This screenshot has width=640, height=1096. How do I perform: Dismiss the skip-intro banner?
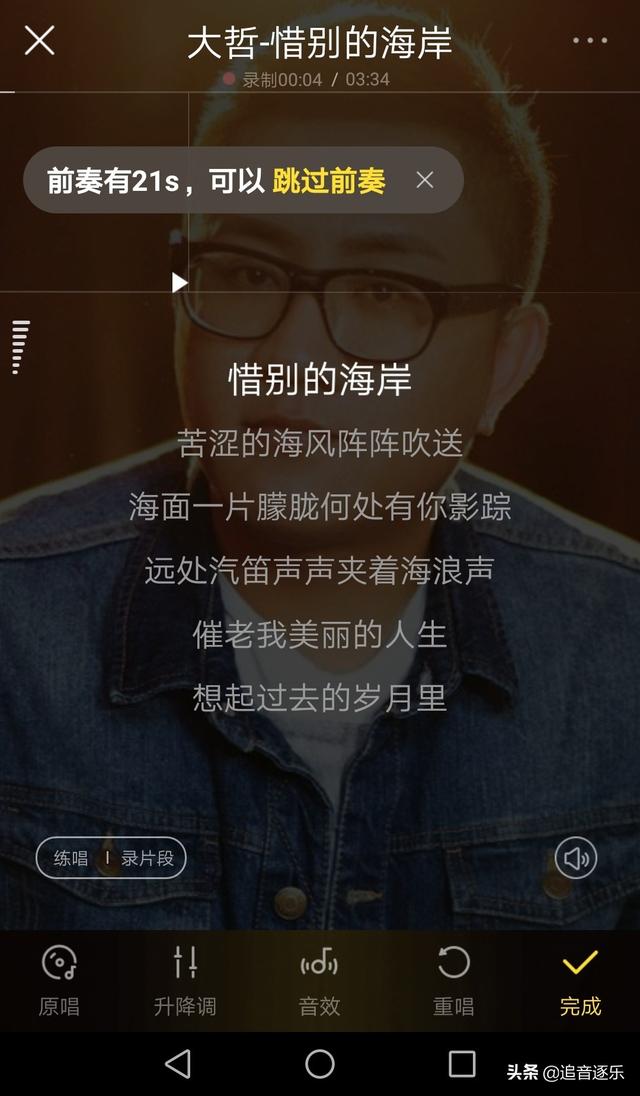point(425,180)
